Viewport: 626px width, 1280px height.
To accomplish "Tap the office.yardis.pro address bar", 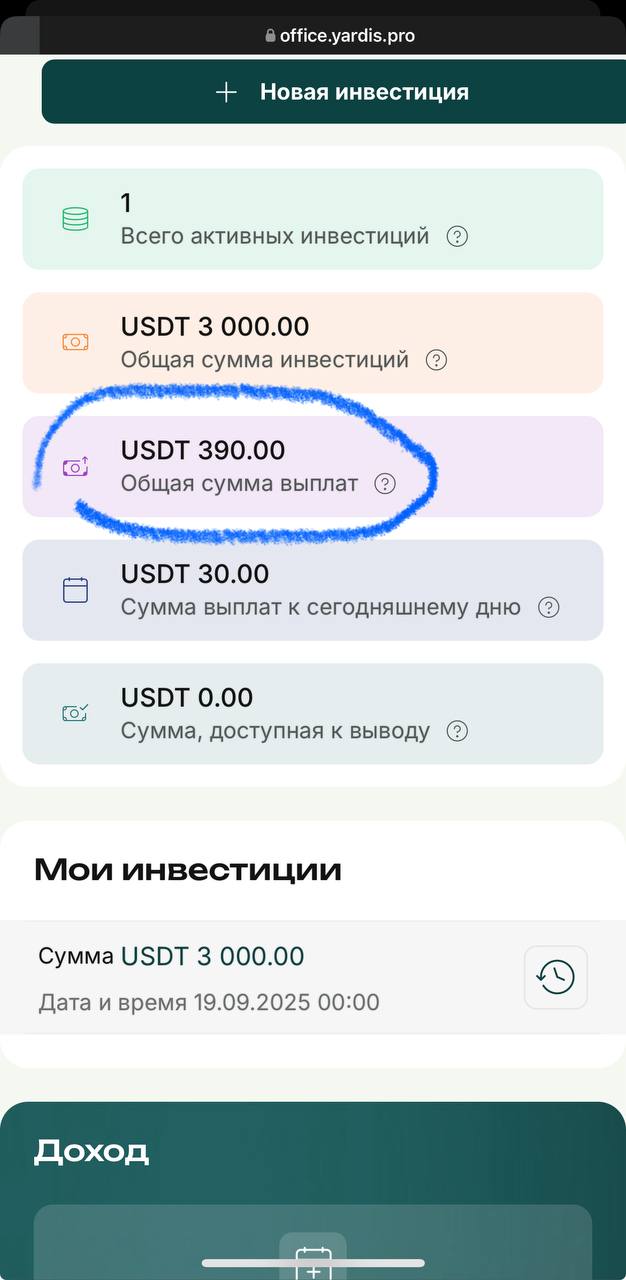I will (340, 36).
